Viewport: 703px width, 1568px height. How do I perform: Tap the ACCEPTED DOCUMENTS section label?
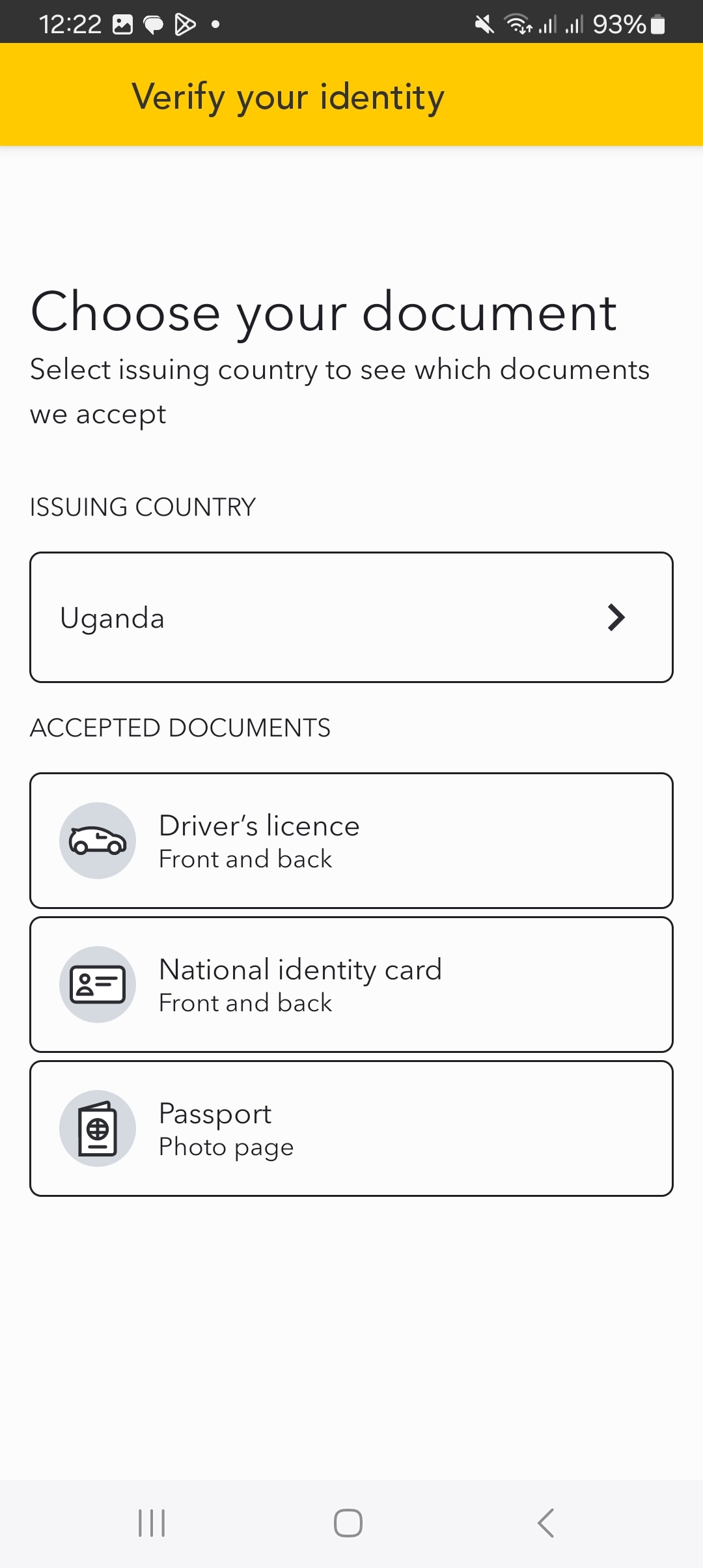click(180, 727)
